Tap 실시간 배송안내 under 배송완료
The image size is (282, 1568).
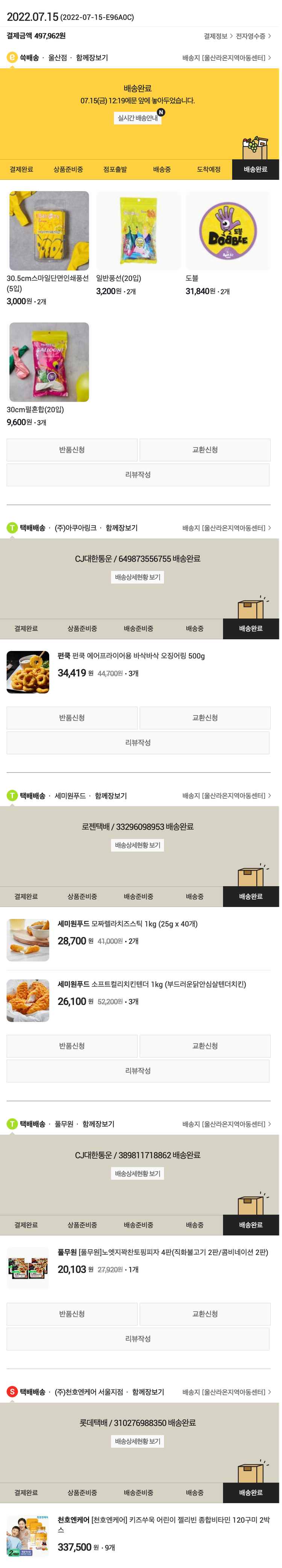coord(138,118)
